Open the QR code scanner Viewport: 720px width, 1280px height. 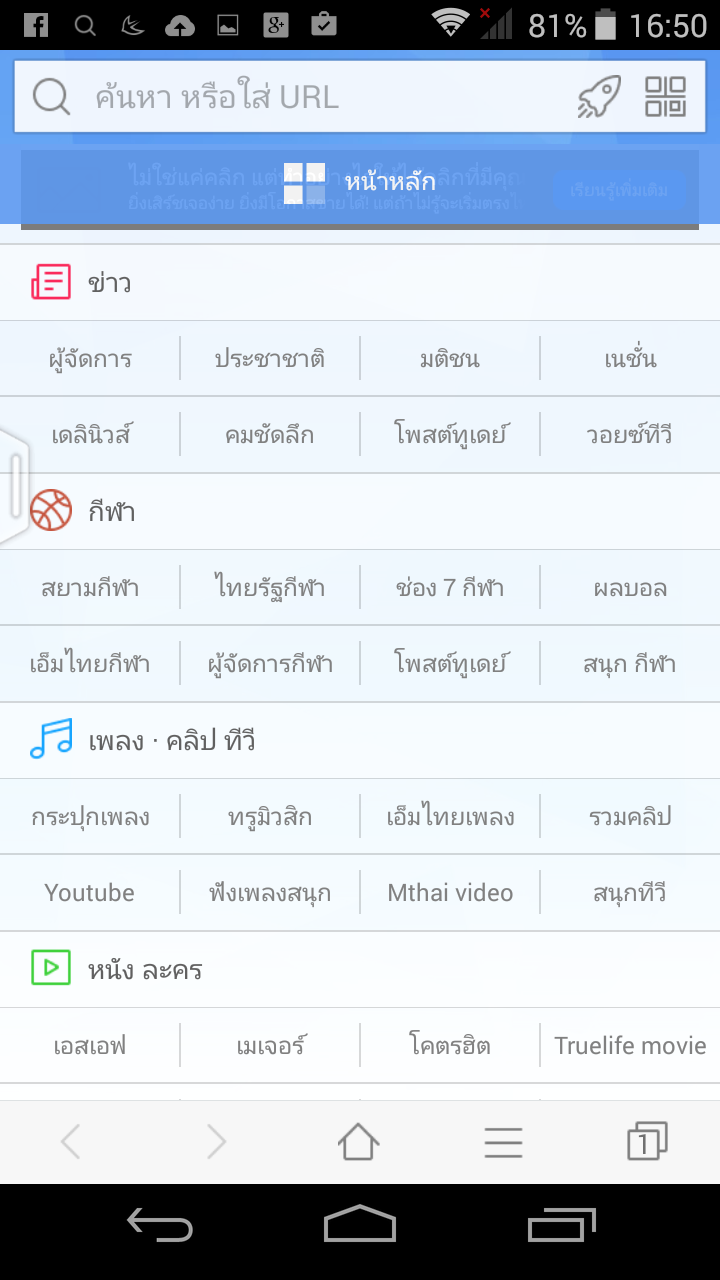pyautogui.click(x=665, y=97)
